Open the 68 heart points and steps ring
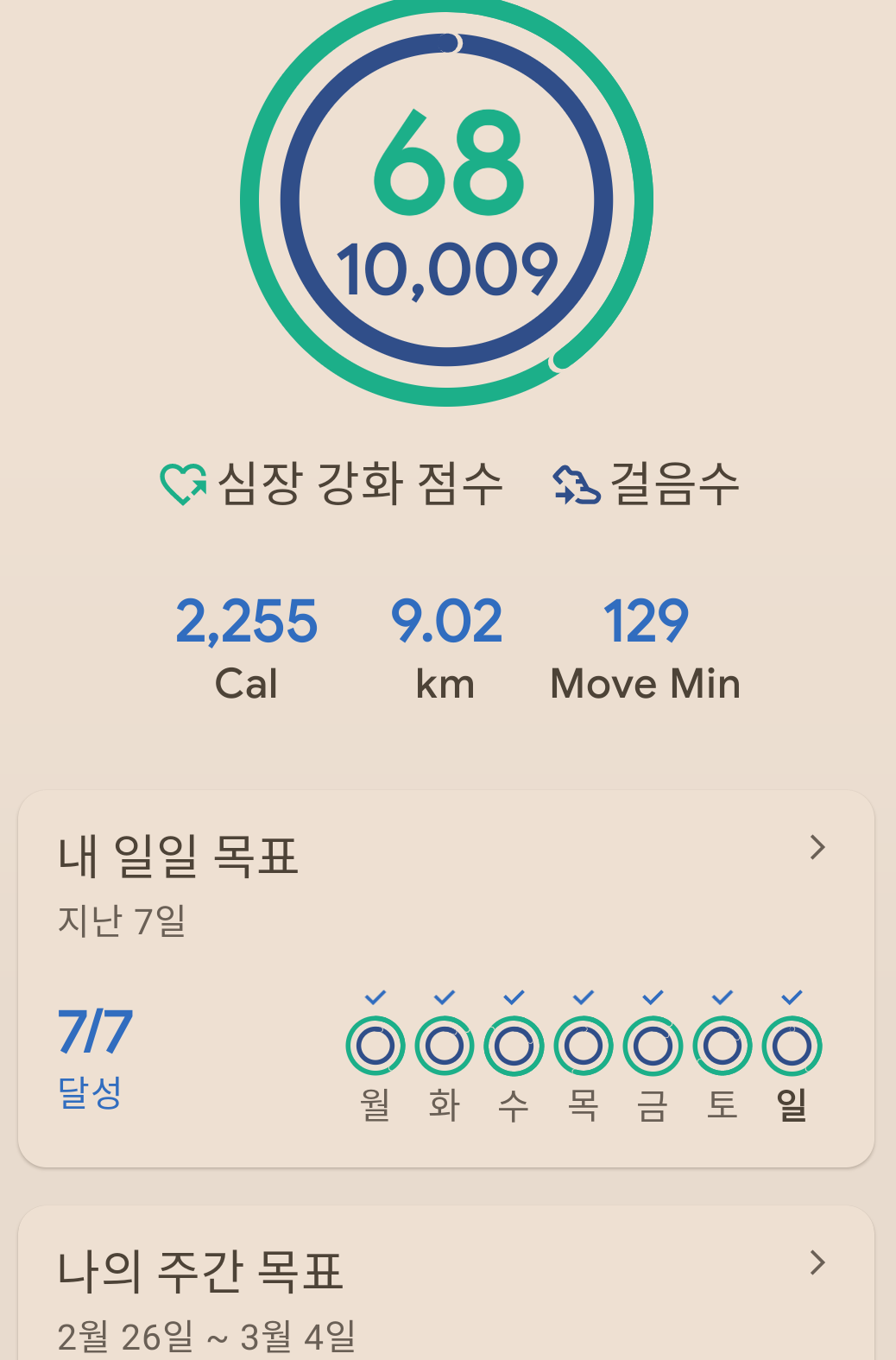896x1360 pixels. click(447, 201)
